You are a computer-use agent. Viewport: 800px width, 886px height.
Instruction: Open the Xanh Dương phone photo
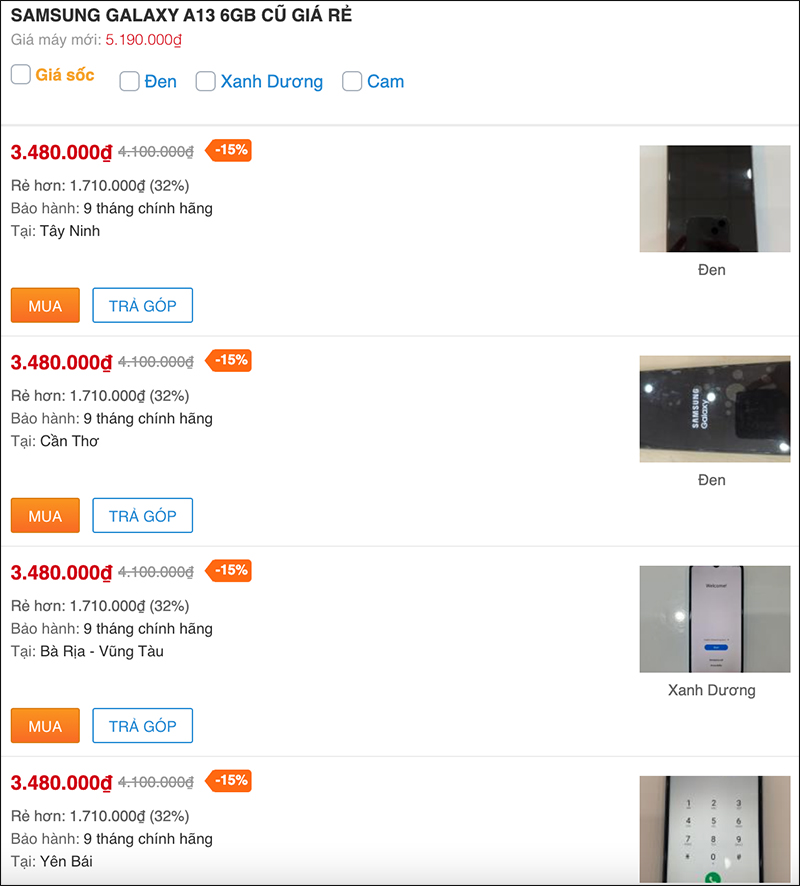pos(714,619)
